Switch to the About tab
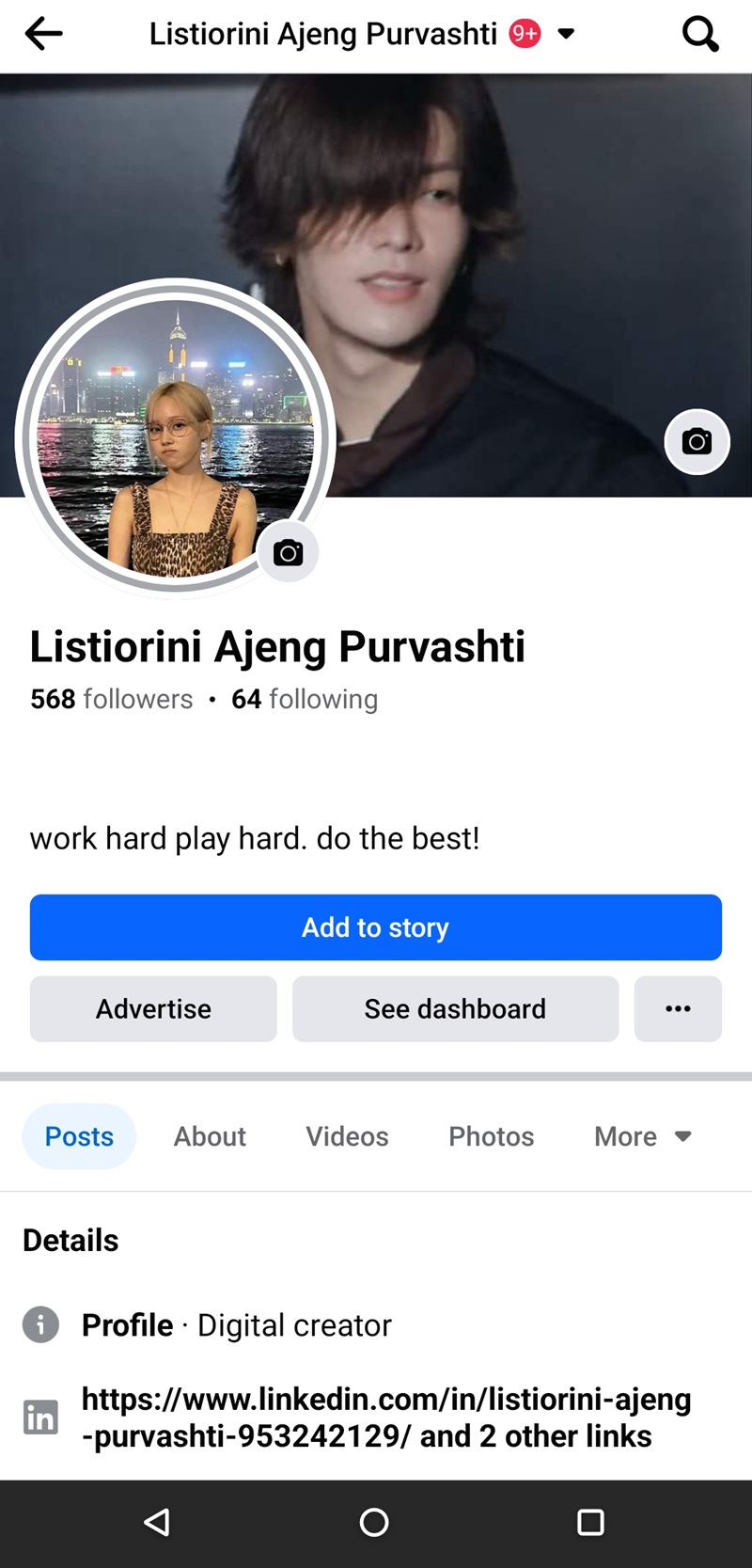This screenshot has width=752, height=1568. 210,1136
